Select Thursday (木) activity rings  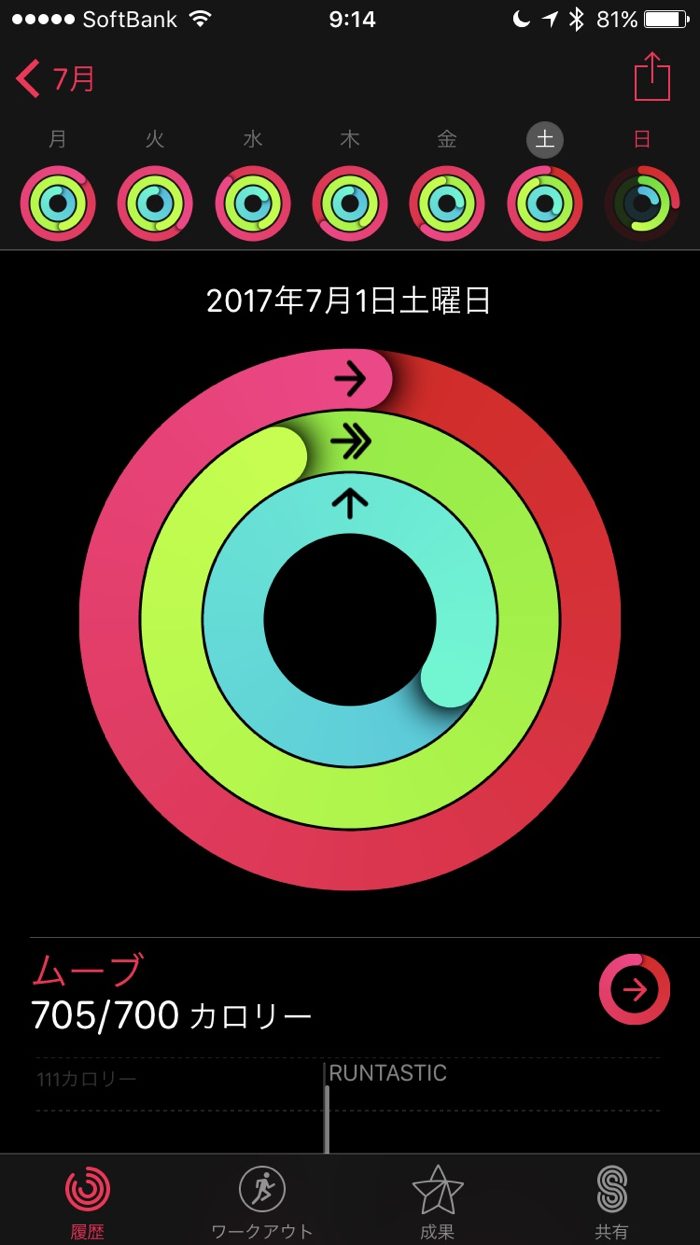tap(350, 203)
